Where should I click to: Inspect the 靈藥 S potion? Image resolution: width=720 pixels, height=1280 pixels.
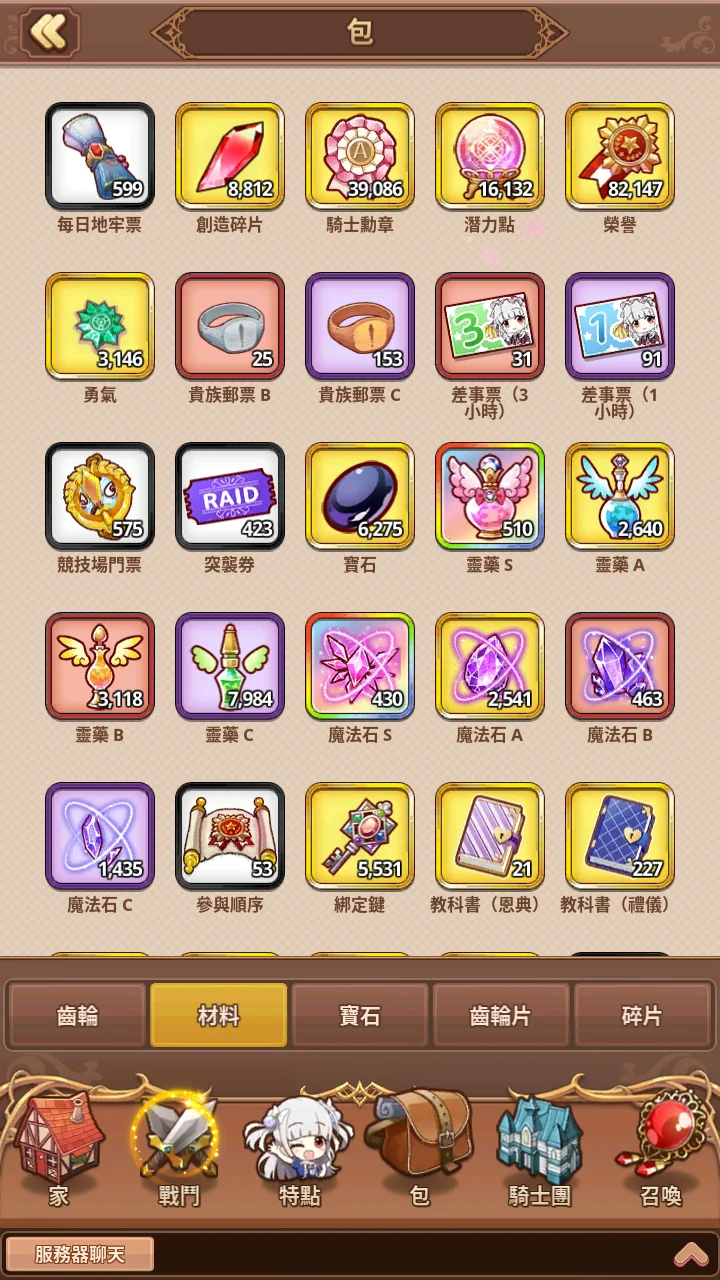(490, 496)
